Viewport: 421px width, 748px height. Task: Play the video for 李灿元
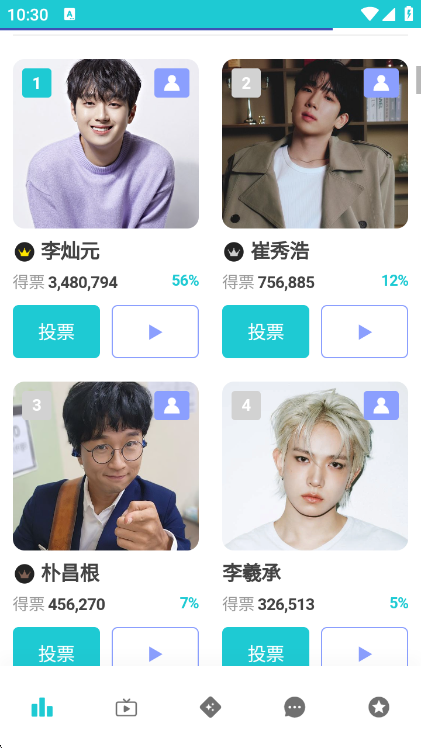point(155,332)
